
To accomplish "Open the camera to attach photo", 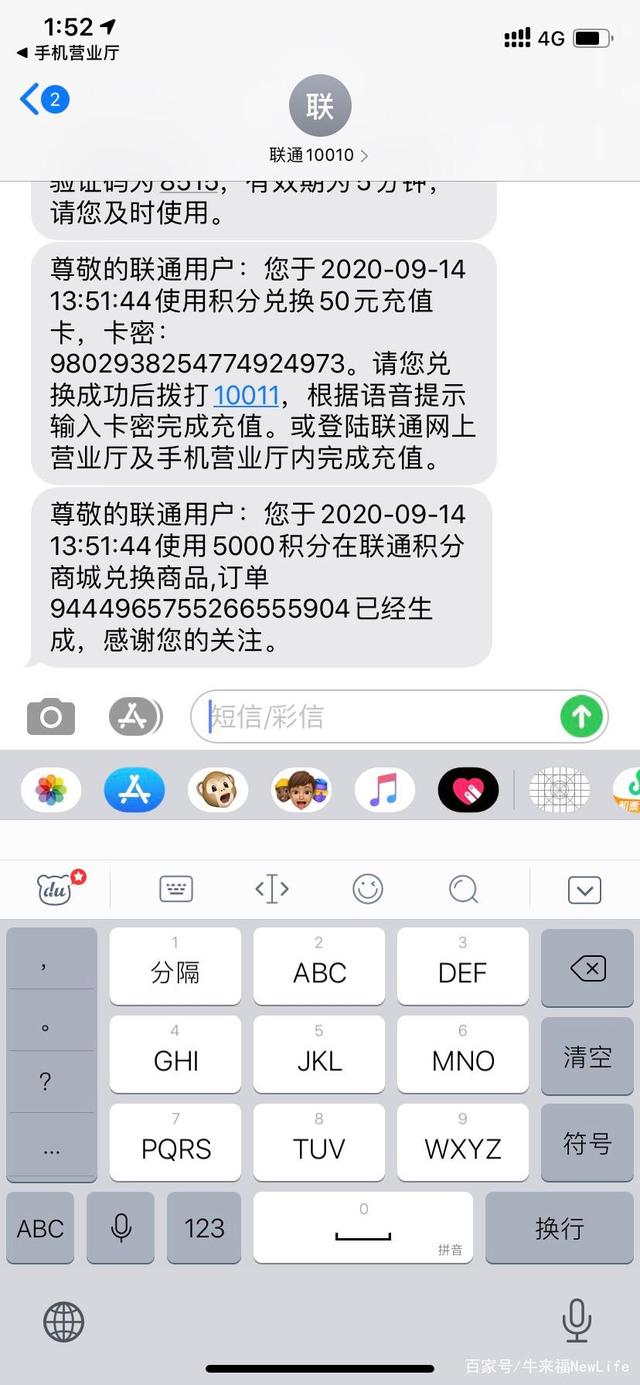I will pyautogui.click(x=50, y=716).
